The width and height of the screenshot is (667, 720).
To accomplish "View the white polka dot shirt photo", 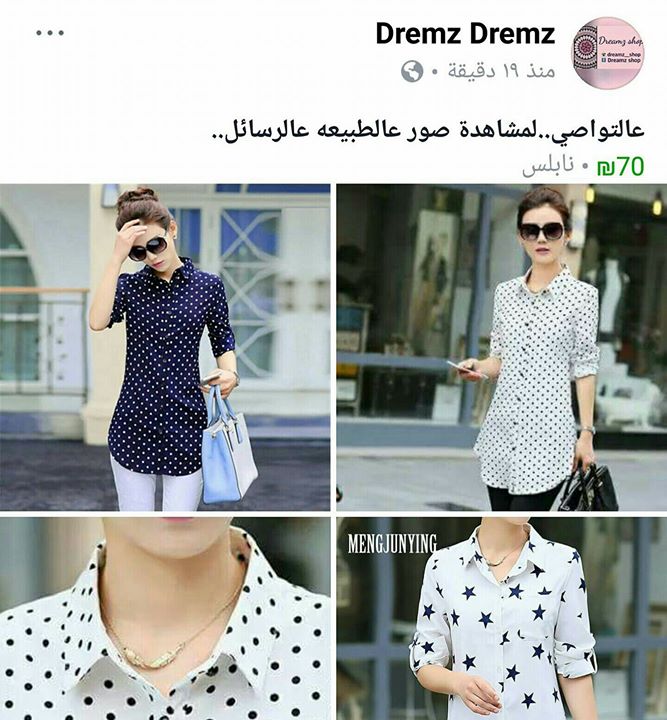I will tap(502, 347).
